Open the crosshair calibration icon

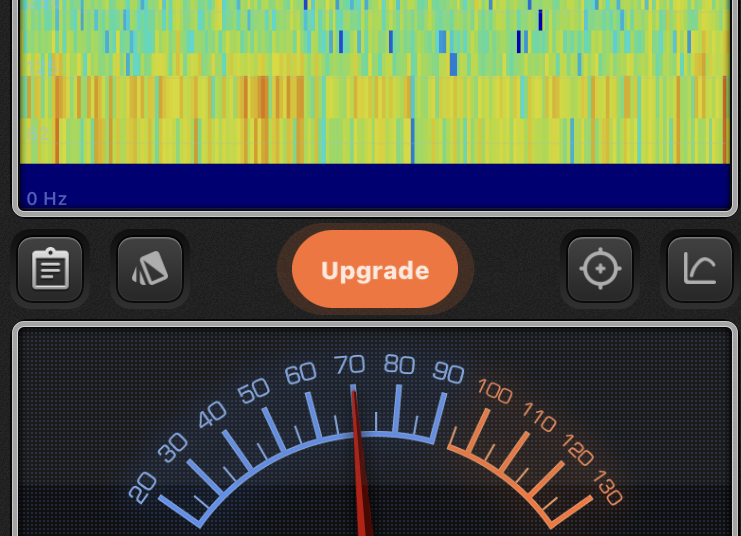coord(600,269)
